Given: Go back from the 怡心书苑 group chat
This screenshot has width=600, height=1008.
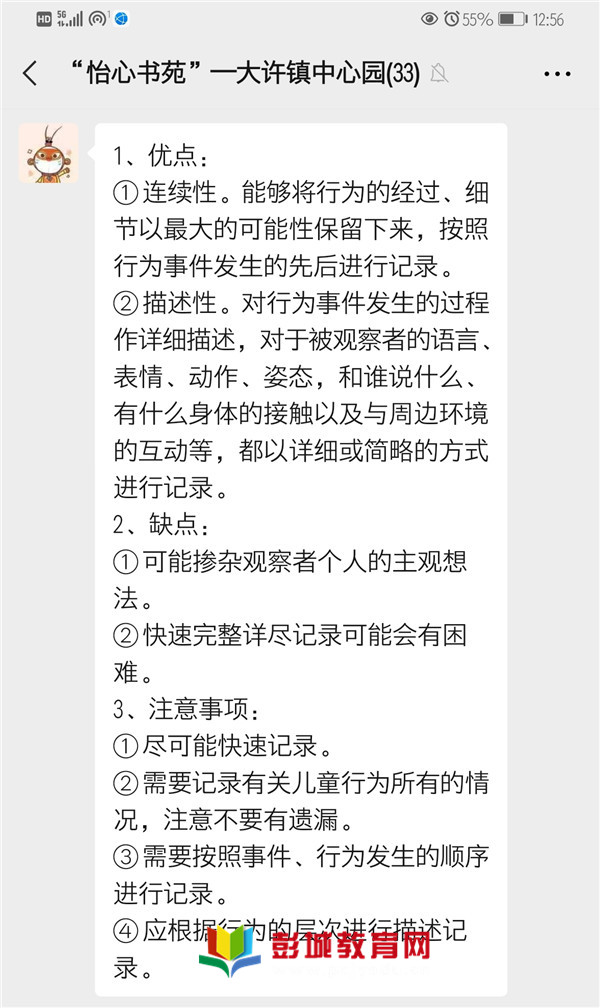Looking at the screenshot, I should click(x=30, y=73).
